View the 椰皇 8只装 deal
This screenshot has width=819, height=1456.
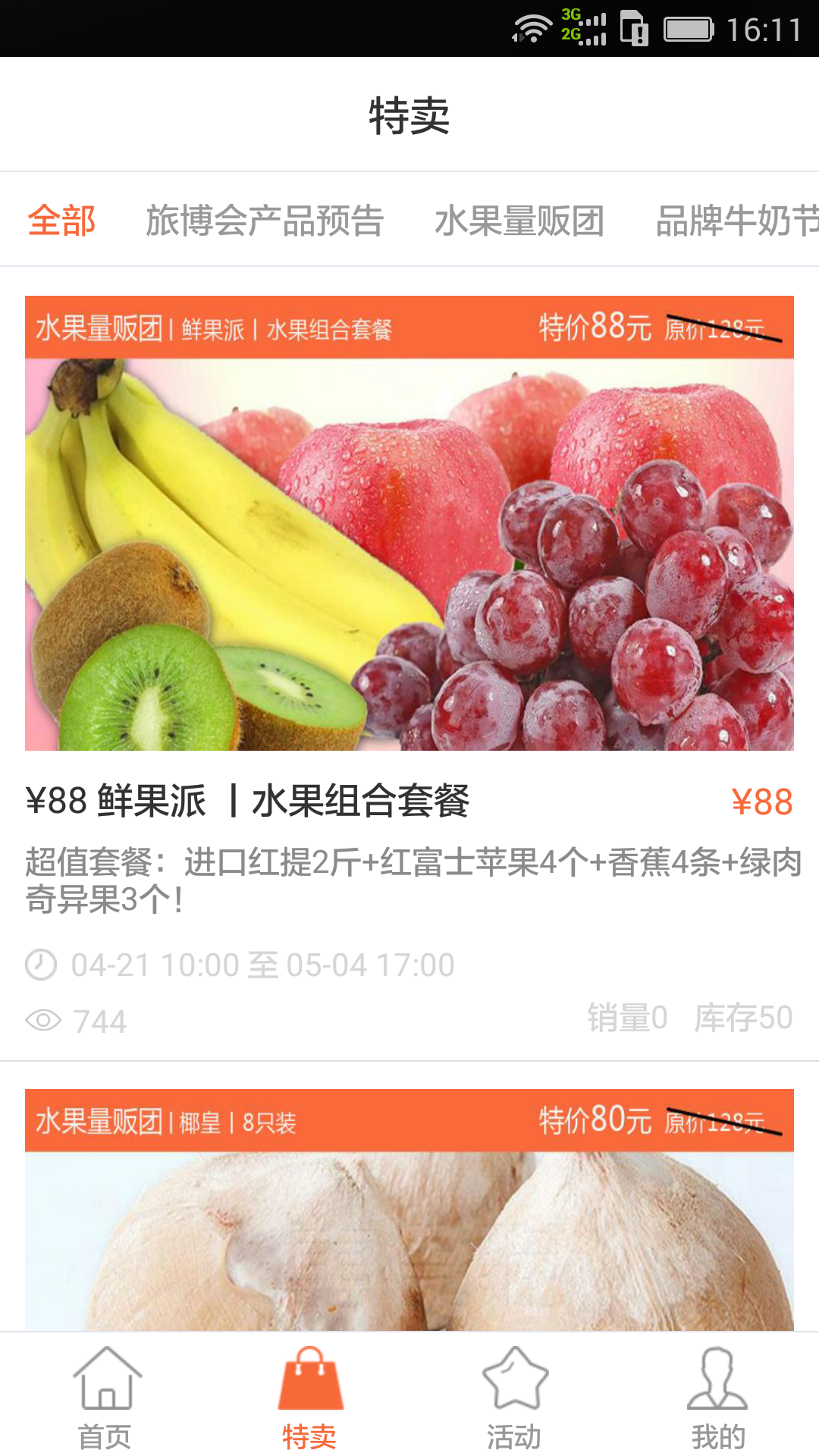pos(409,1213)
